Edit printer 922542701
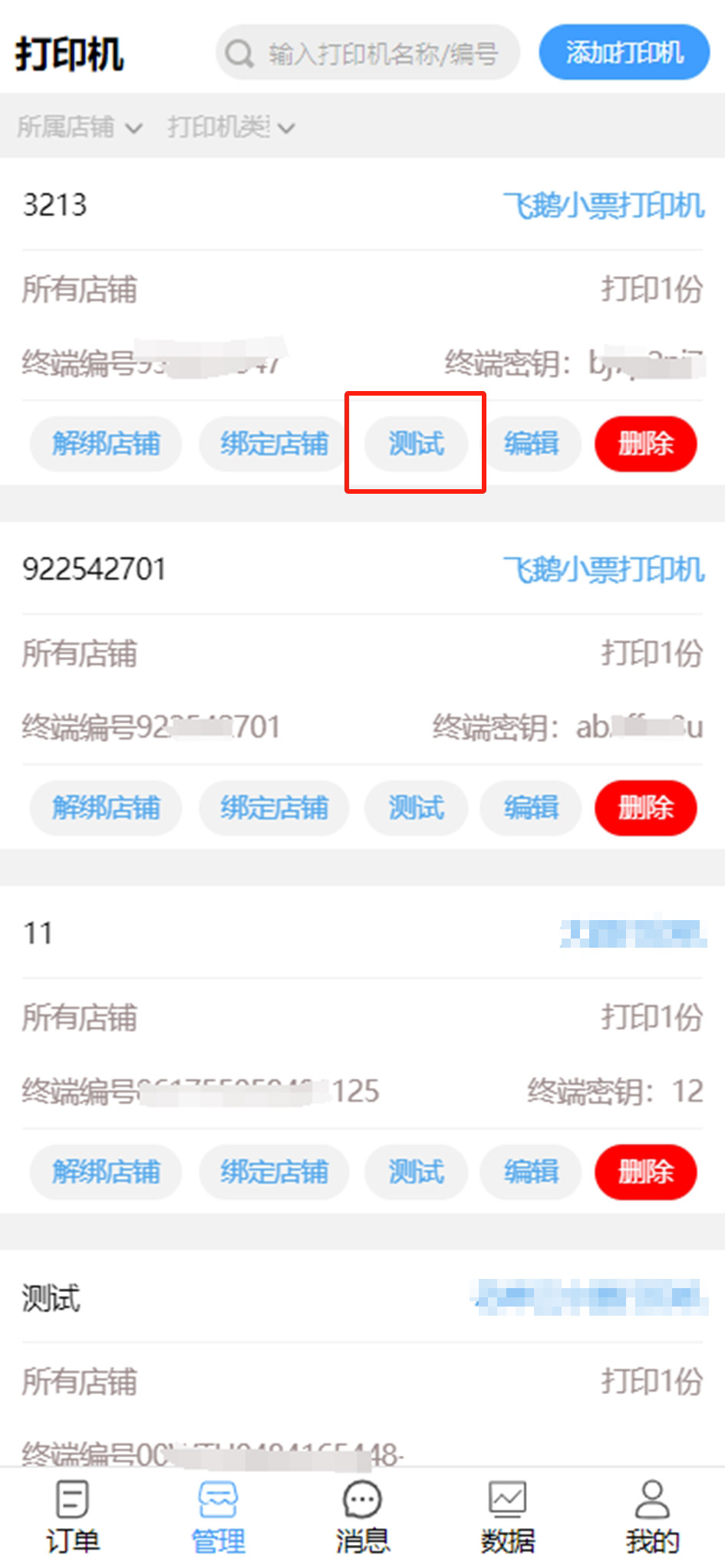 point(531,807)
